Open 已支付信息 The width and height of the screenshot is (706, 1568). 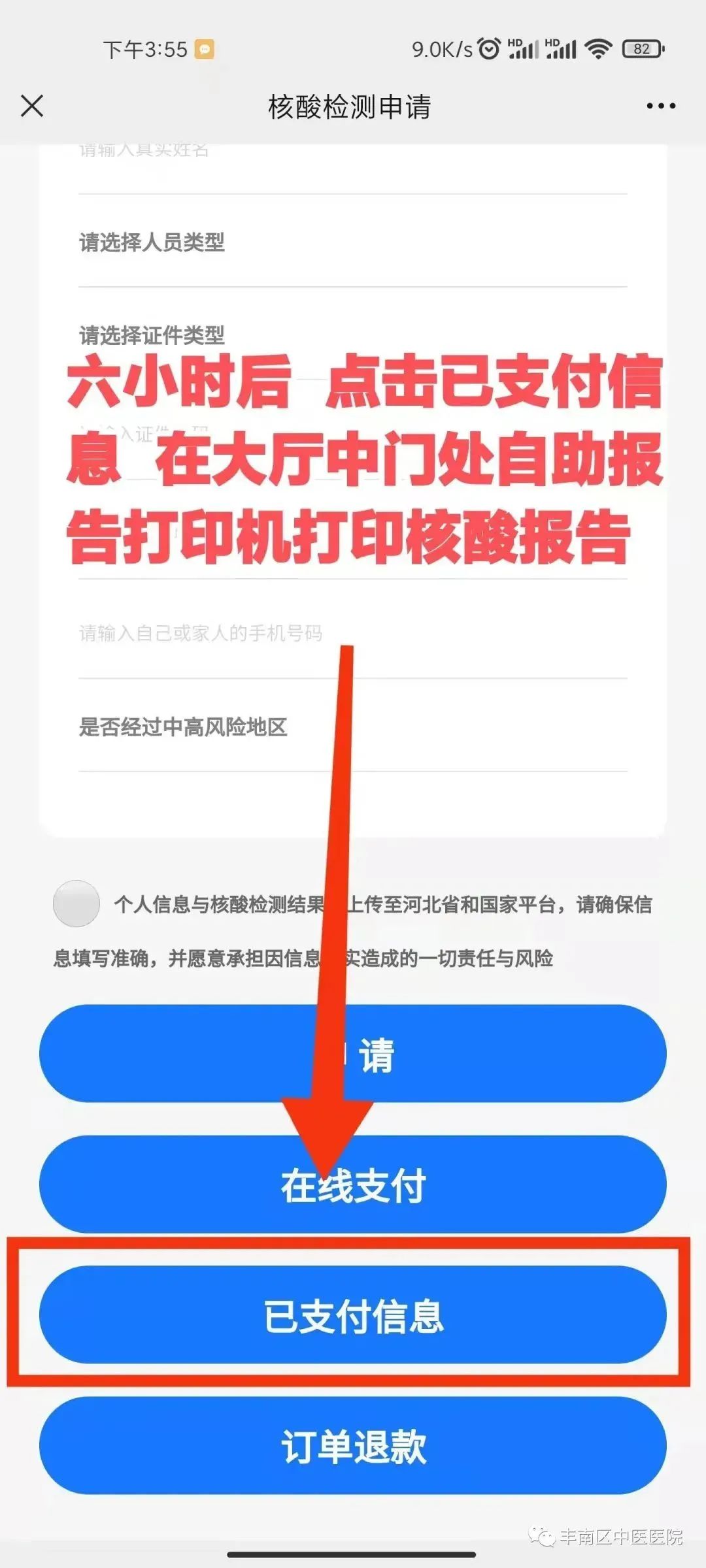click(353, 1315)
